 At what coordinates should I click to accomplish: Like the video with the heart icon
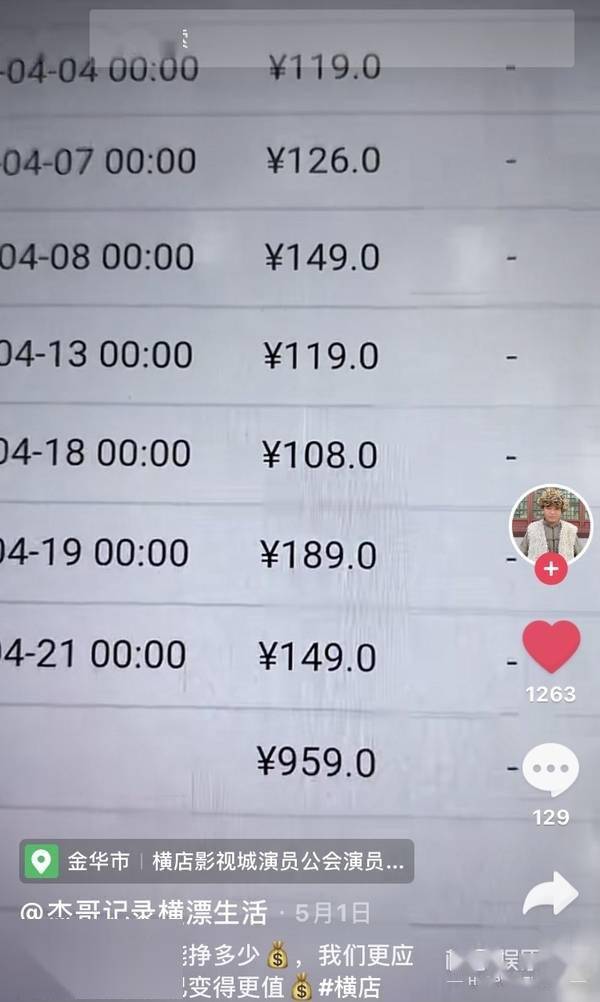551,646
